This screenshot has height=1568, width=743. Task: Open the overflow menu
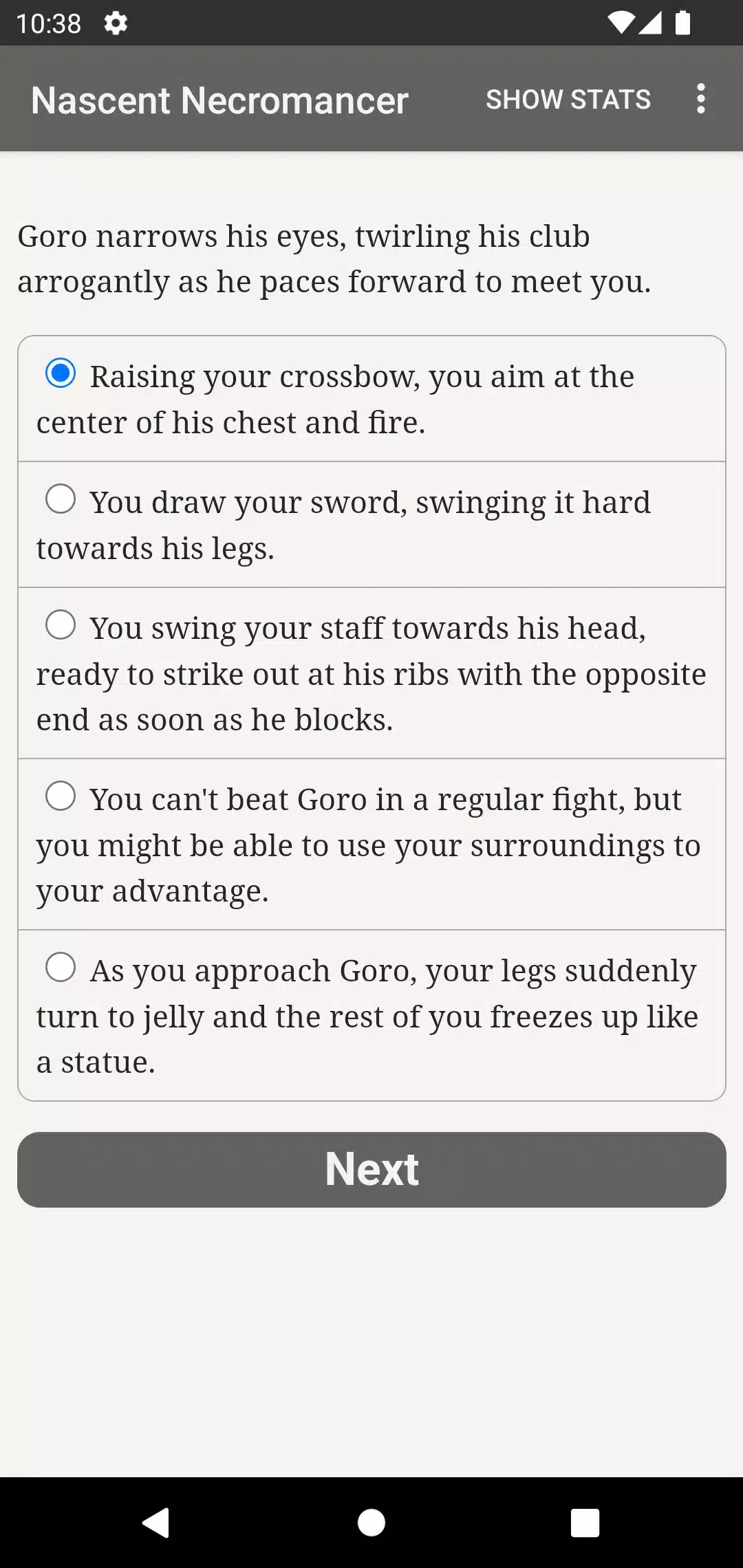tap(700, 99)
